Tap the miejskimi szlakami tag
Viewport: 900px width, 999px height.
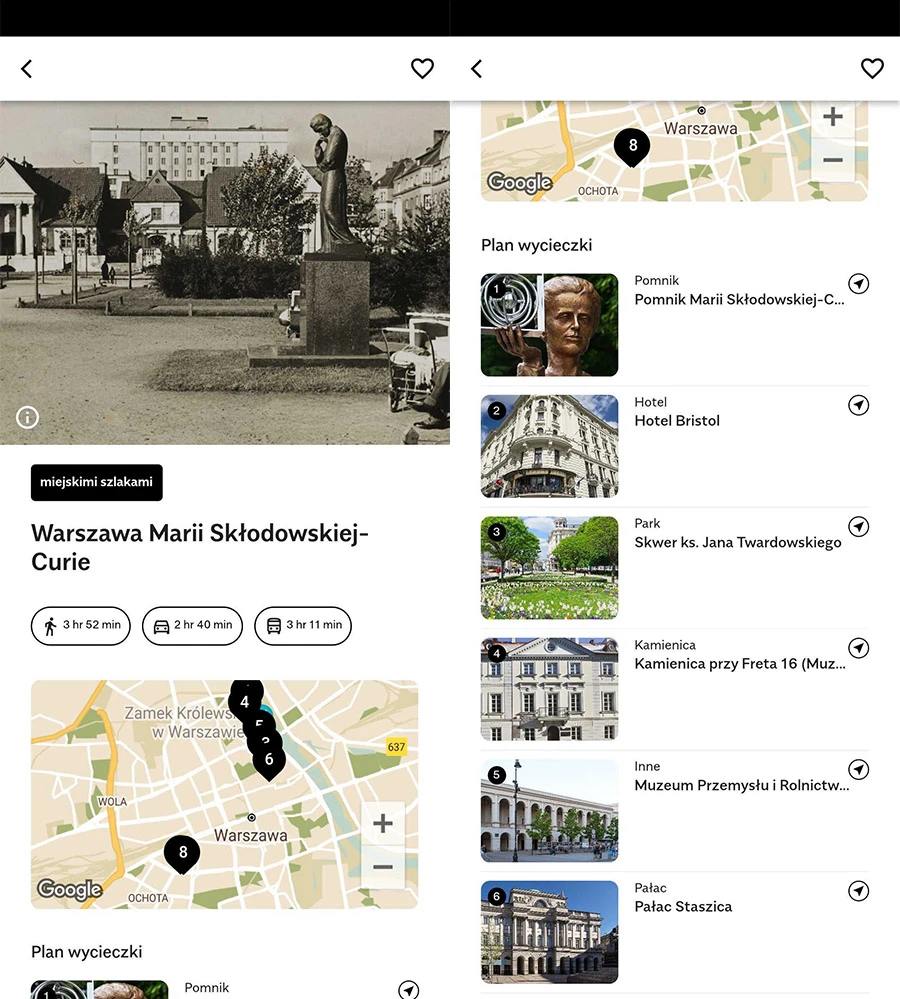click(96, 482)
